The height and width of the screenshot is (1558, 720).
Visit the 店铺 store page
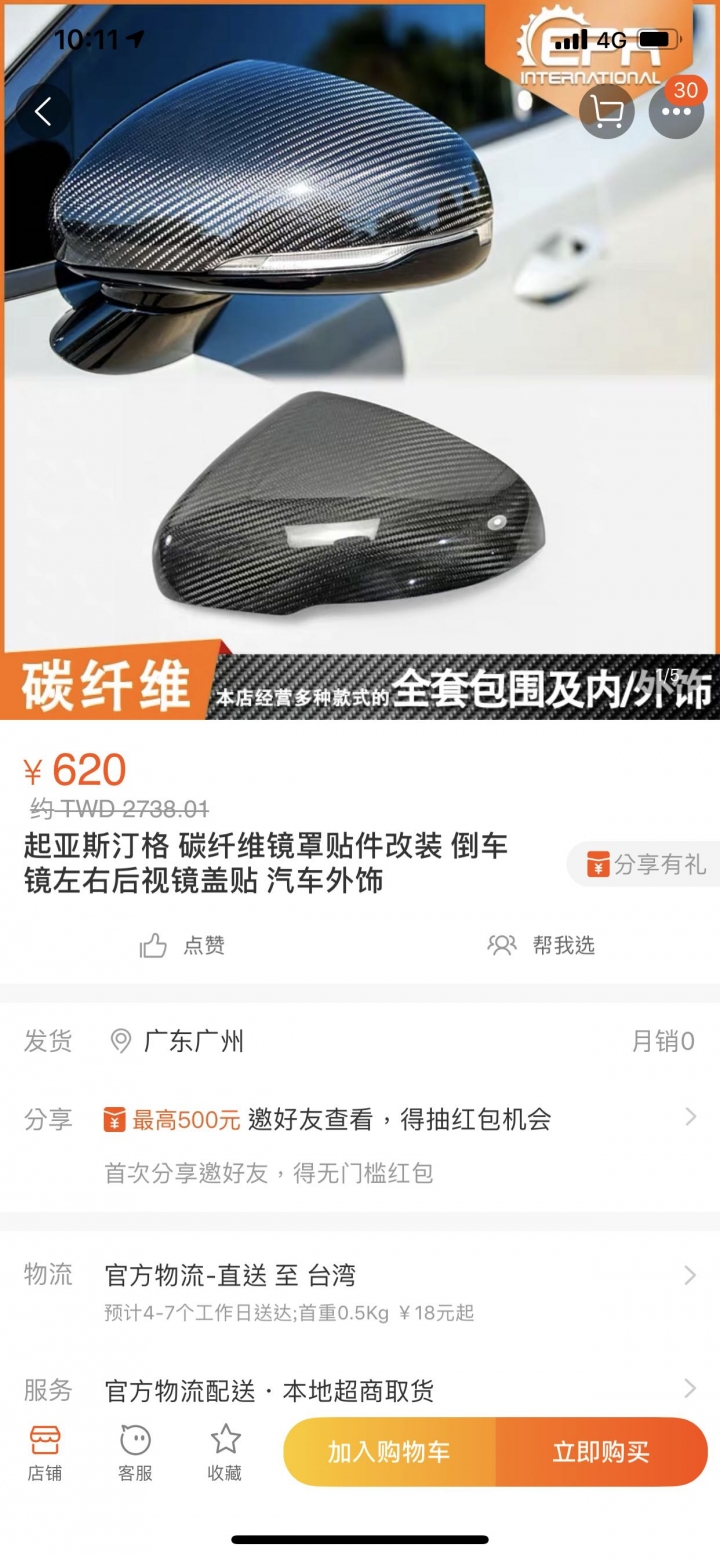[44, 1452]
